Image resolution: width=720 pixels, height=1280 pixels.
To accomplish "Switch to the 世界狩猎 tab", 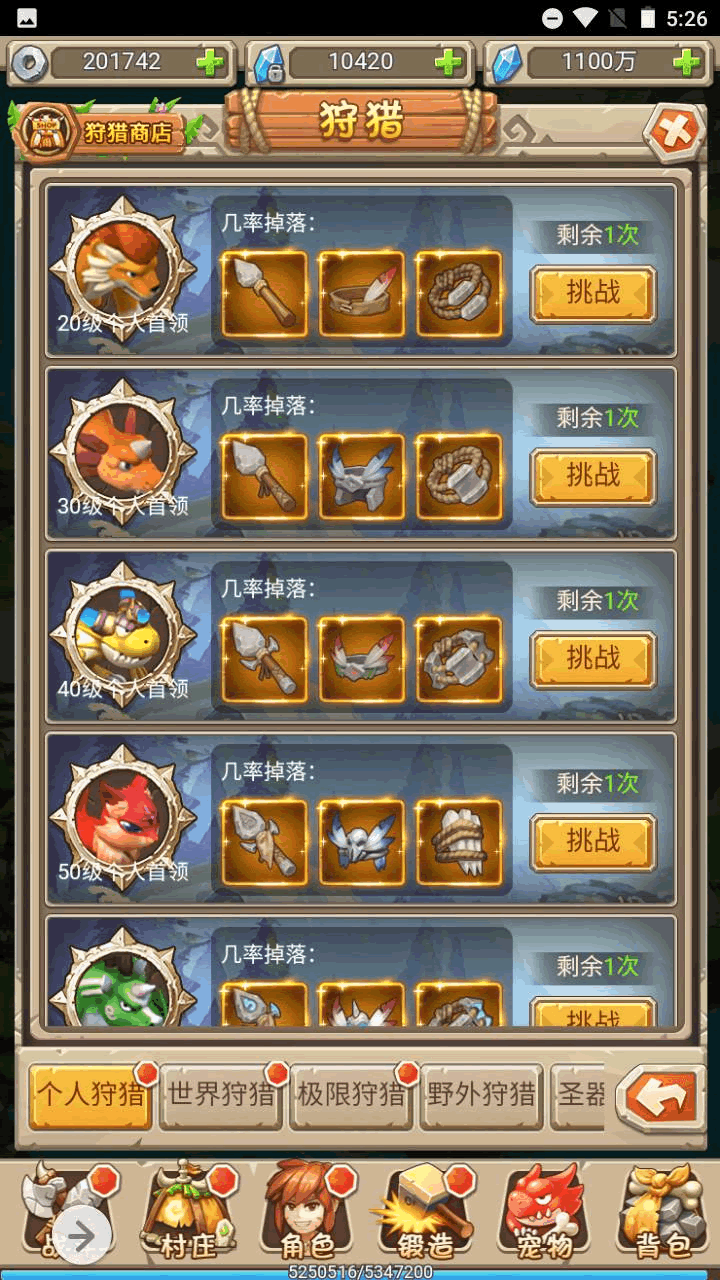I will 221,1095.
